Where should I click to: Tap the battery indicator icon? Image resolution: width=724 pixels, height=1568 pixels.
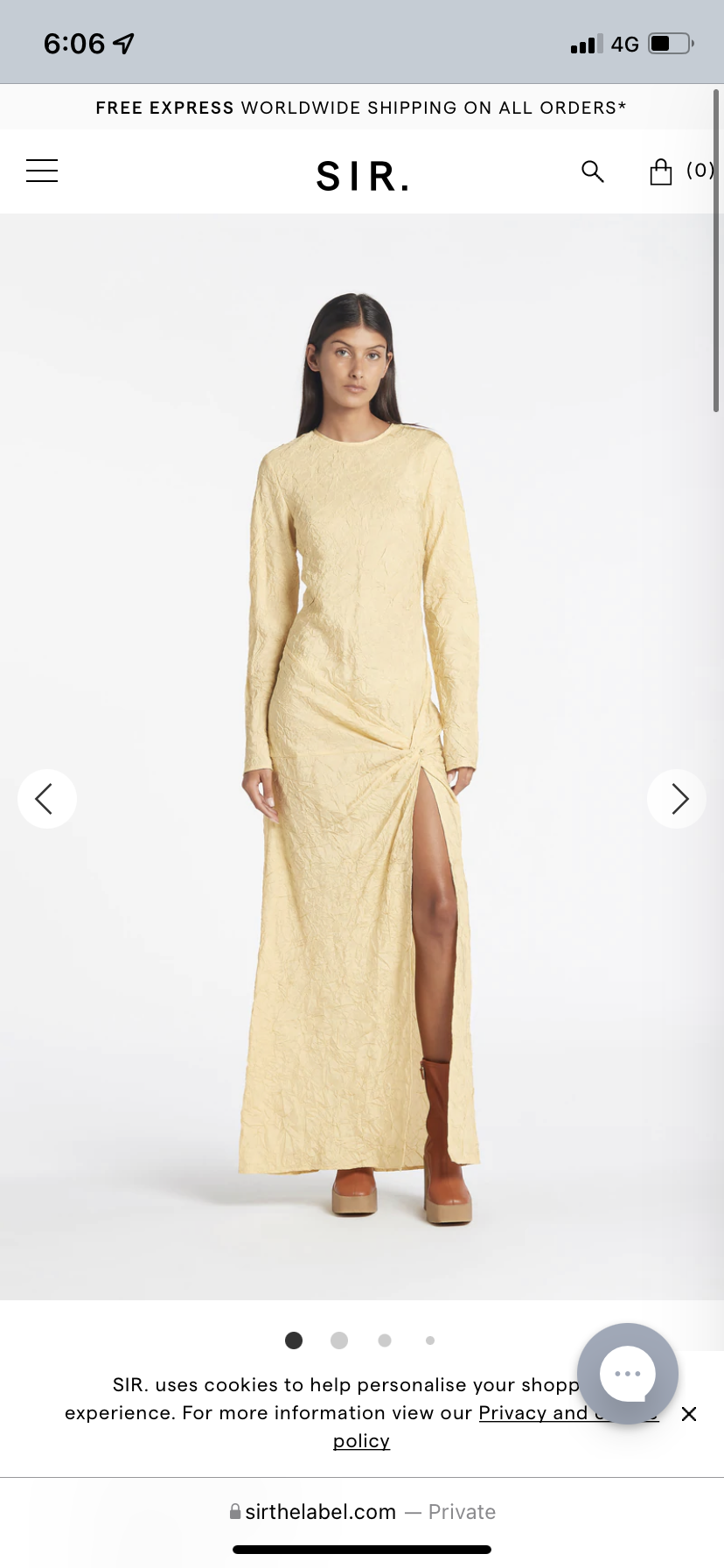tap(666, 42)
